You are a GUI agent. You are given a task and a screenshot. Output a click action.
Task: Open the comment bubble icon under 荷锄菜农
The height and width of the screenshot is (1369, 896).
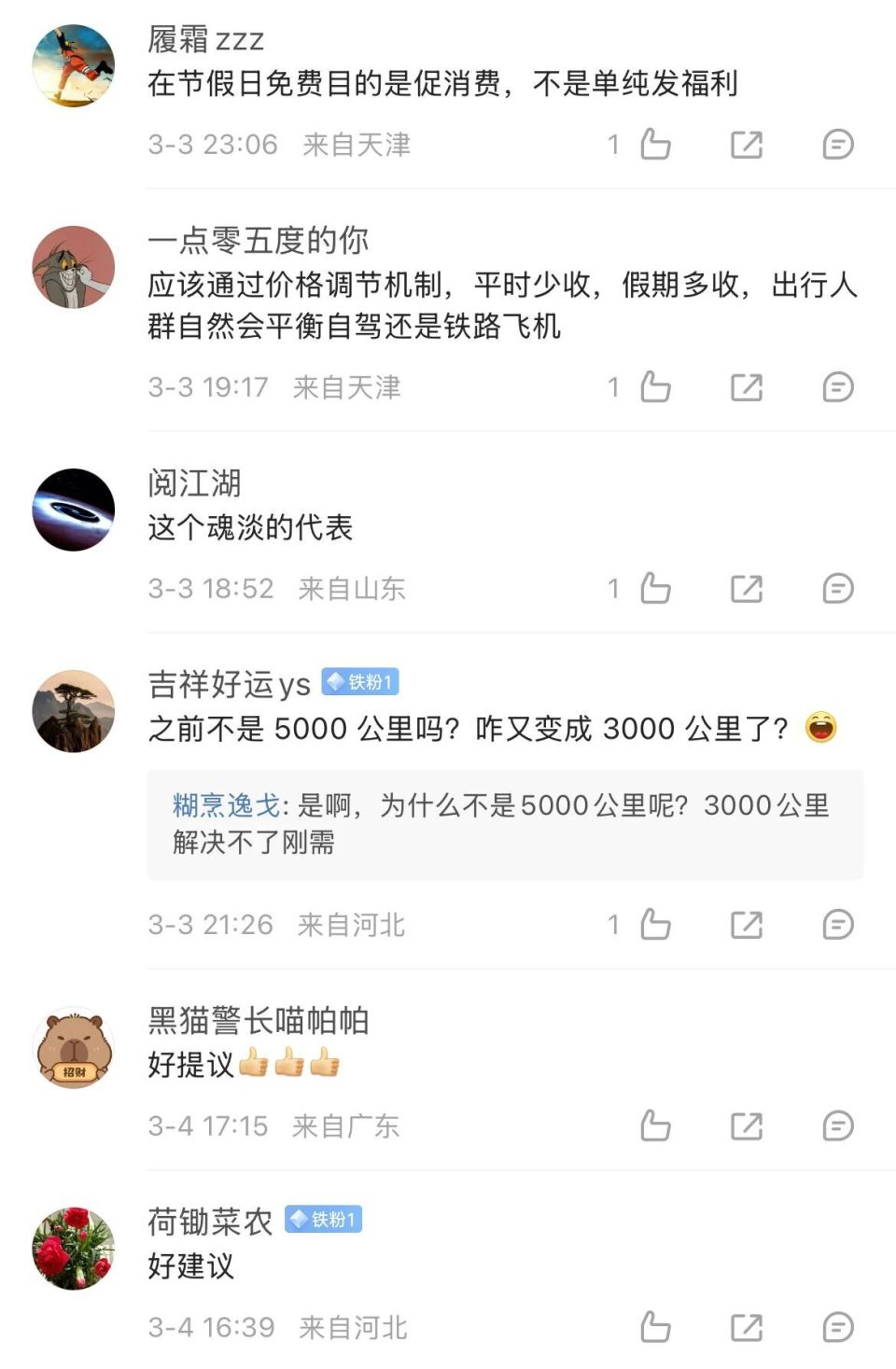pos(838,1327)
